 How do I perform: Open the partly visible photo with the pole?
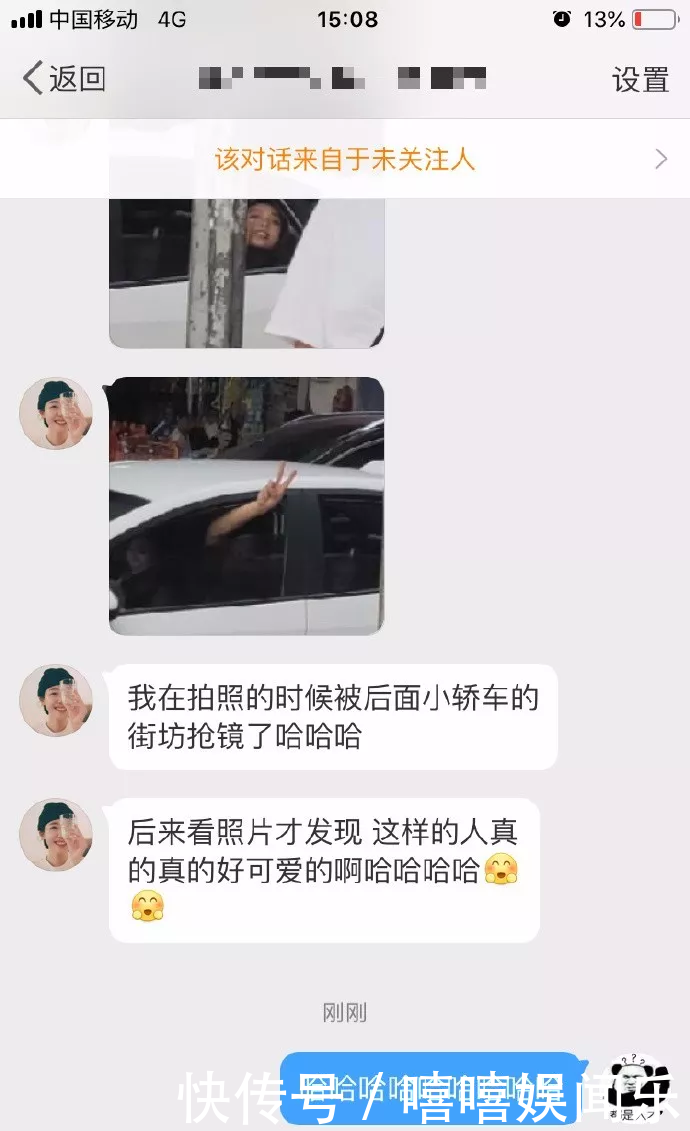pos(246,273)
